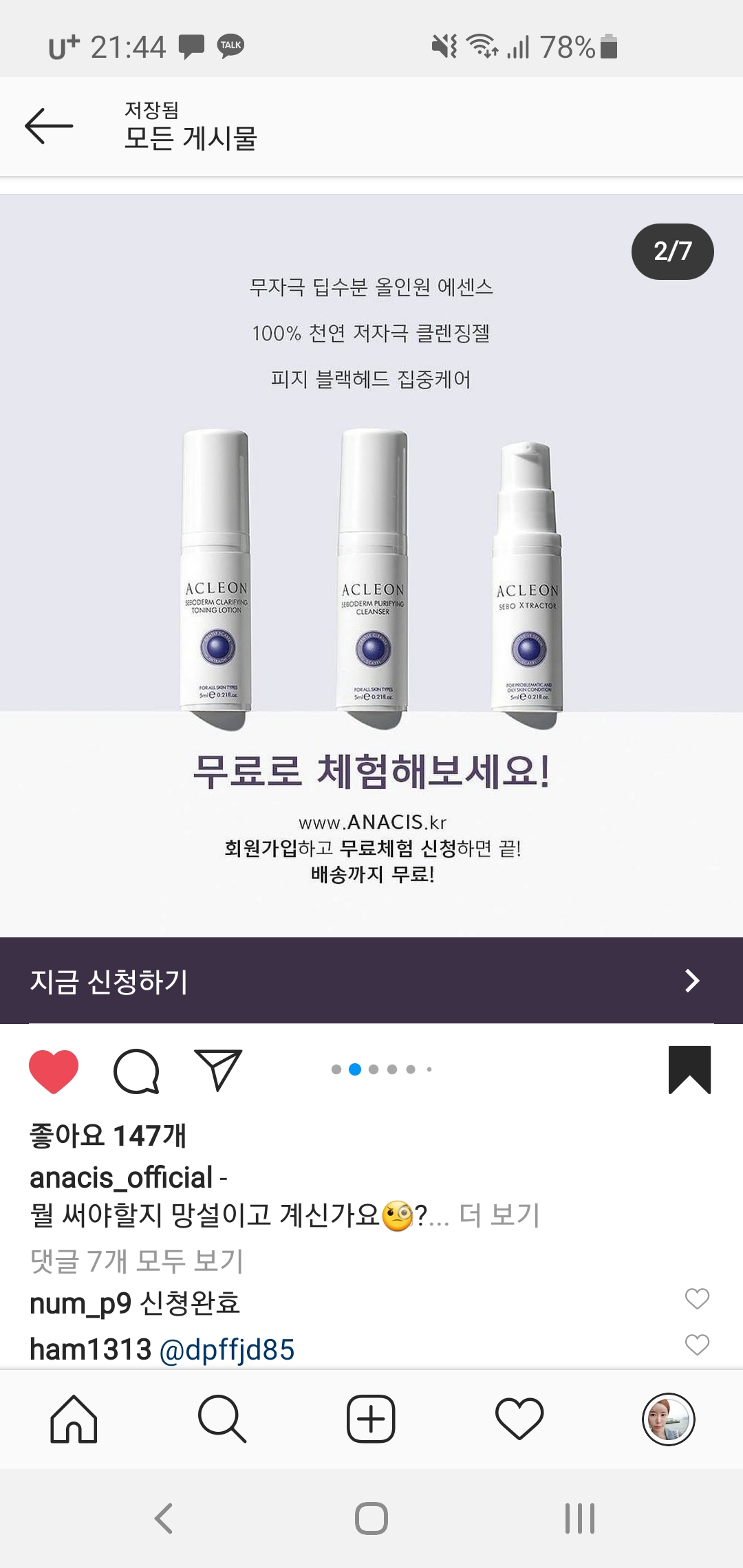Tap the 지금 신청하기 banner

point(371,981)
